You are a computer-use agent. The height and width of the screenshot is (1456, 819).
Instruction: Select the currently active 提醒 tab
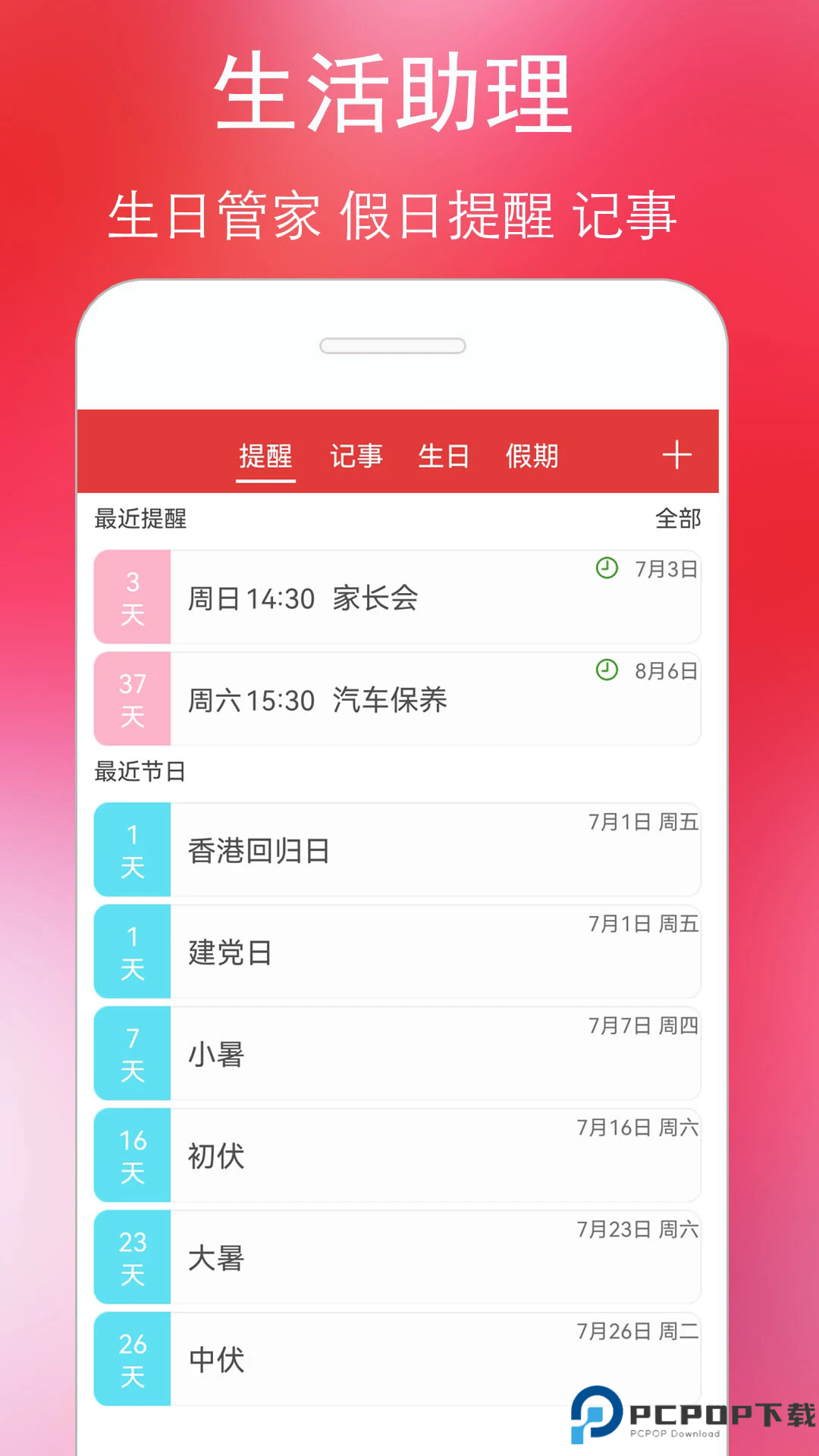[x=265, y=456]
